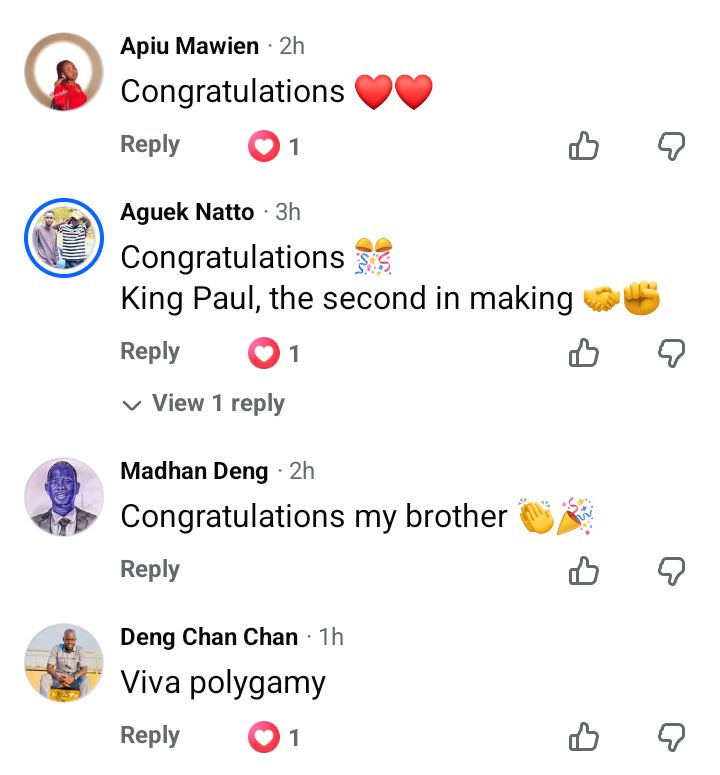The image size is (720, 775).
Task: Click the thumbs up icon on Deng Chan Chan's comment
Action: [x=584, y=736]
